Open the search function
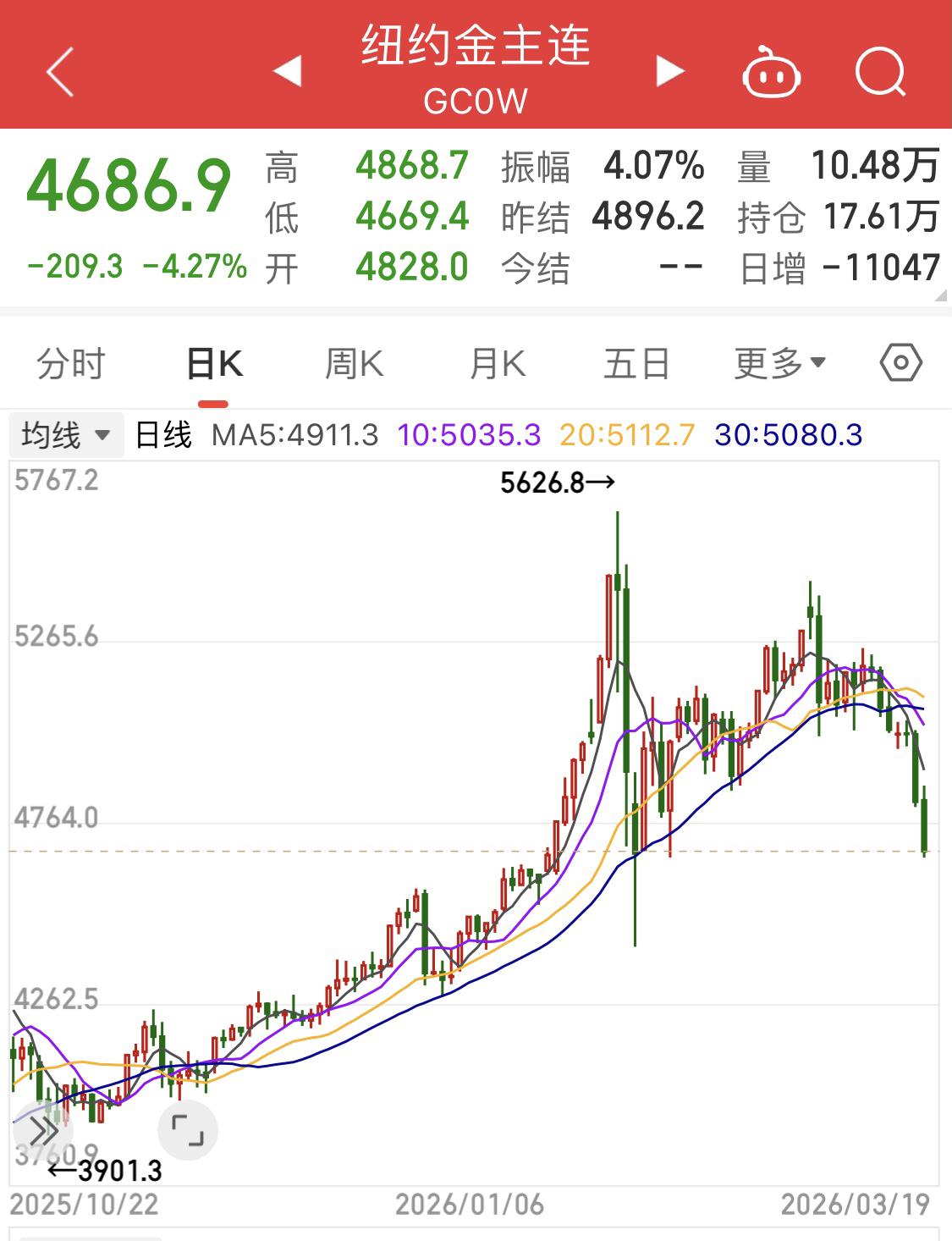 (x=881, y=72)
